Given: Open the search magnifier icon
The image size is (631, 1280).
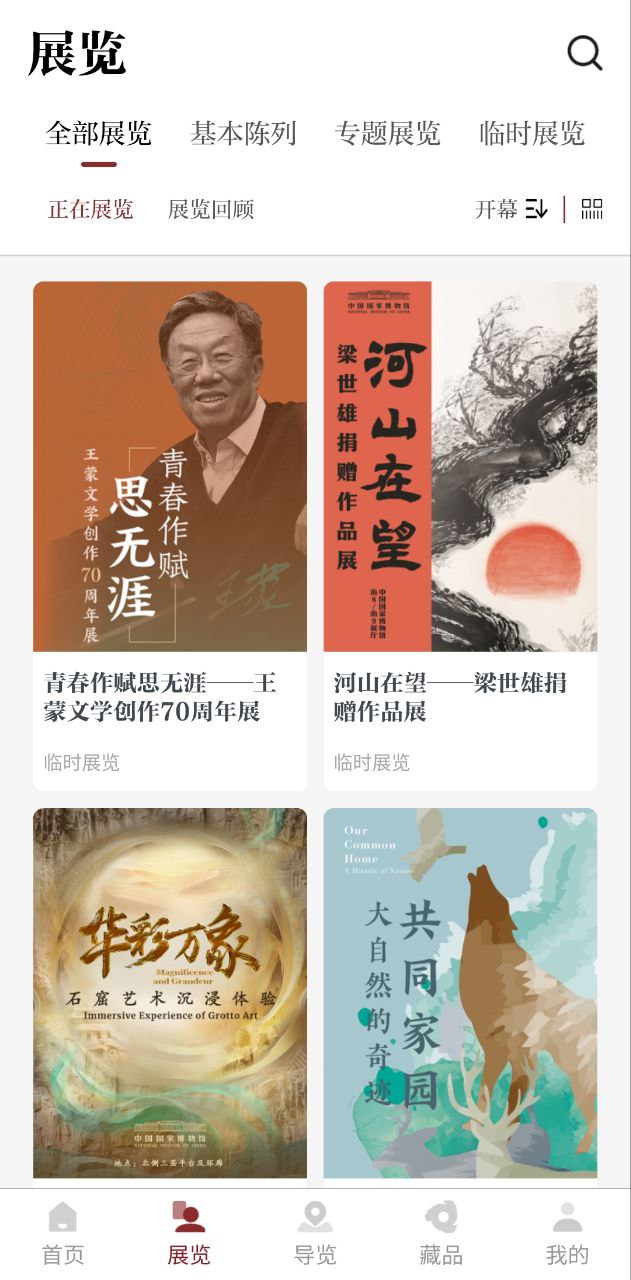Looking at the screenshot, I should [585, 53].
